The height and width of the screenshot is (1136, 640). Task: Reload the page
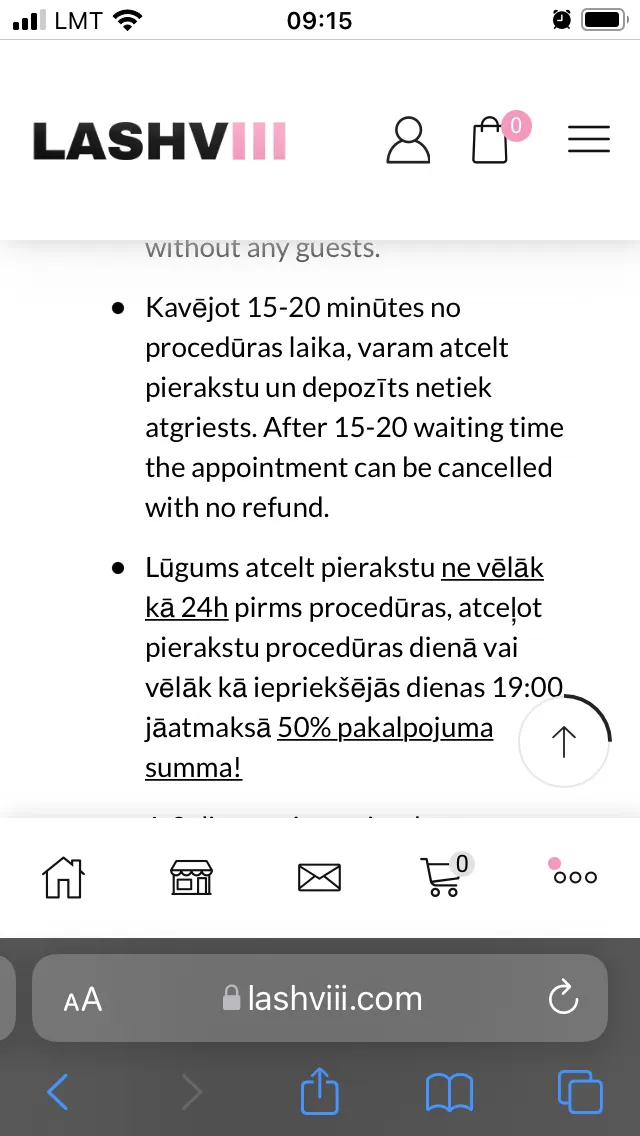pos(563,998)
